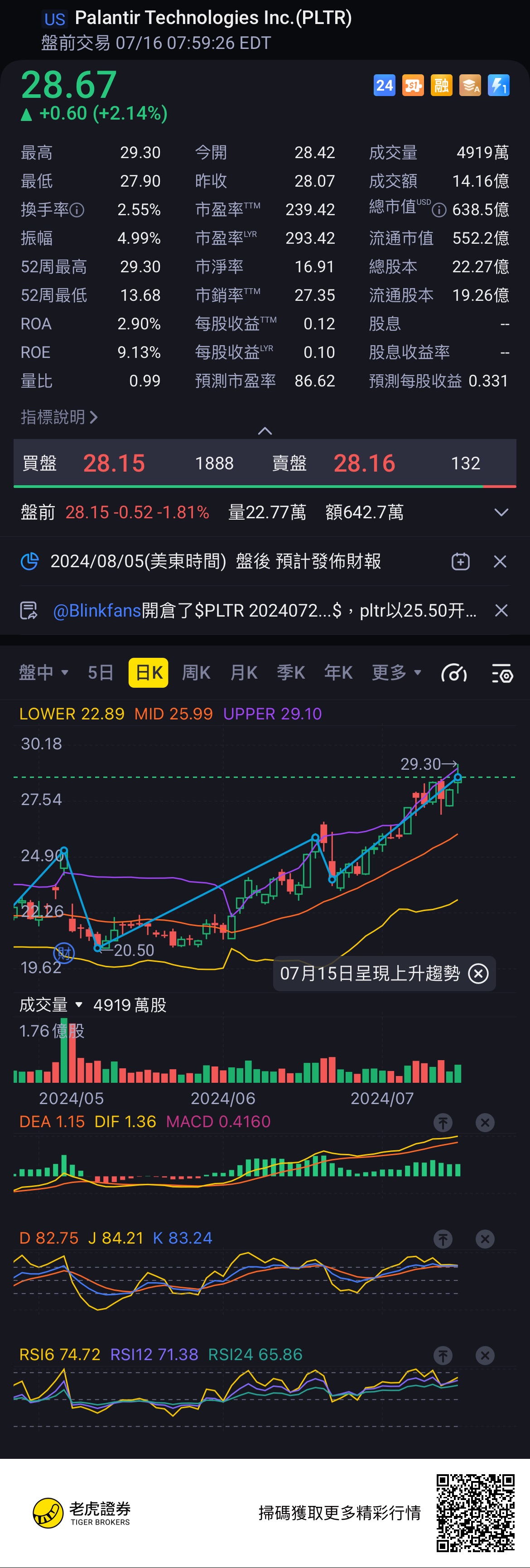530x1568 pixels.
Task: Expand the 盤前 pre-market quote row
Action: click(501, 512)
